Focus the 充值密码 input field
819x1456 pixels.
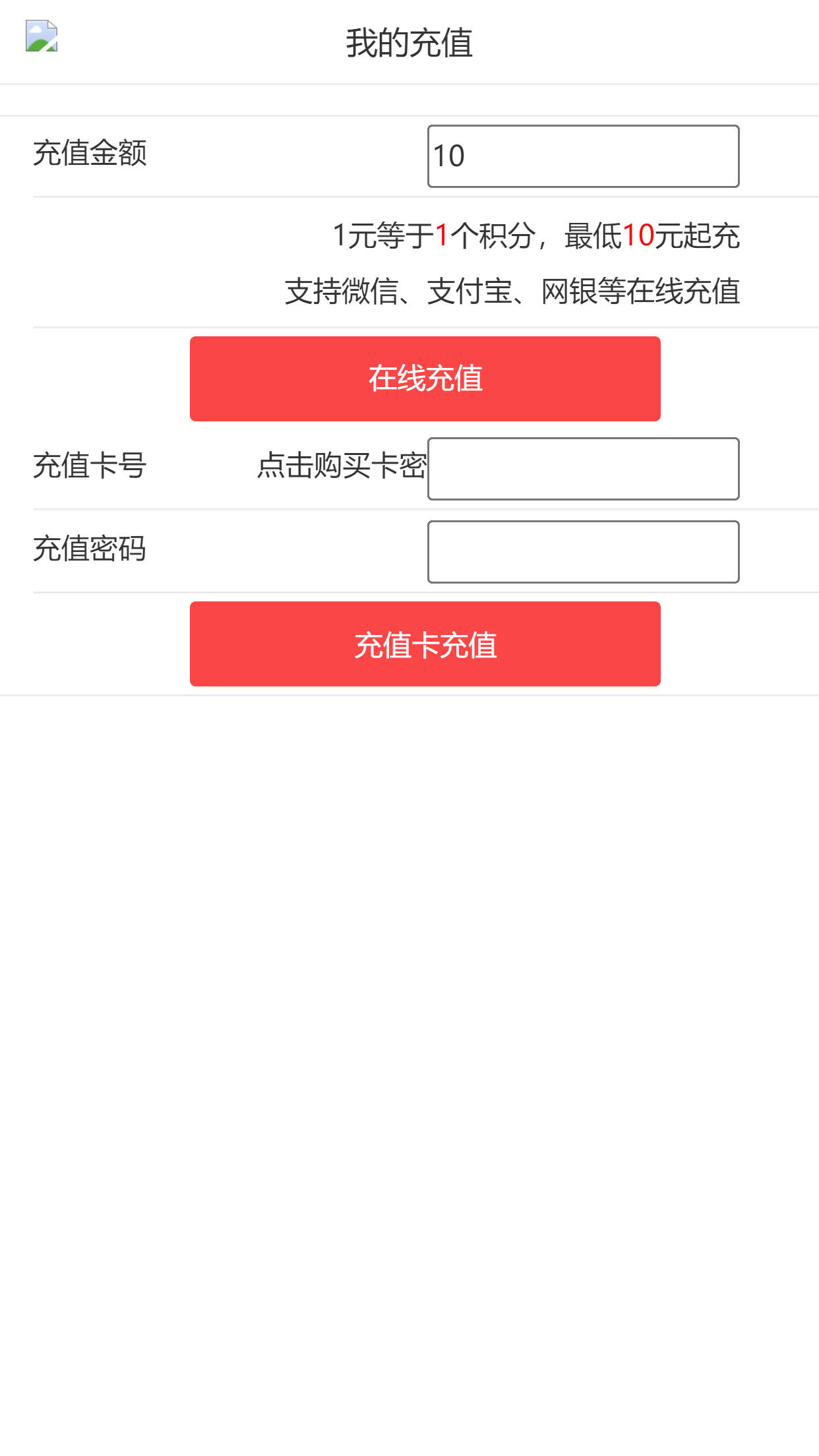coord(583,552)
